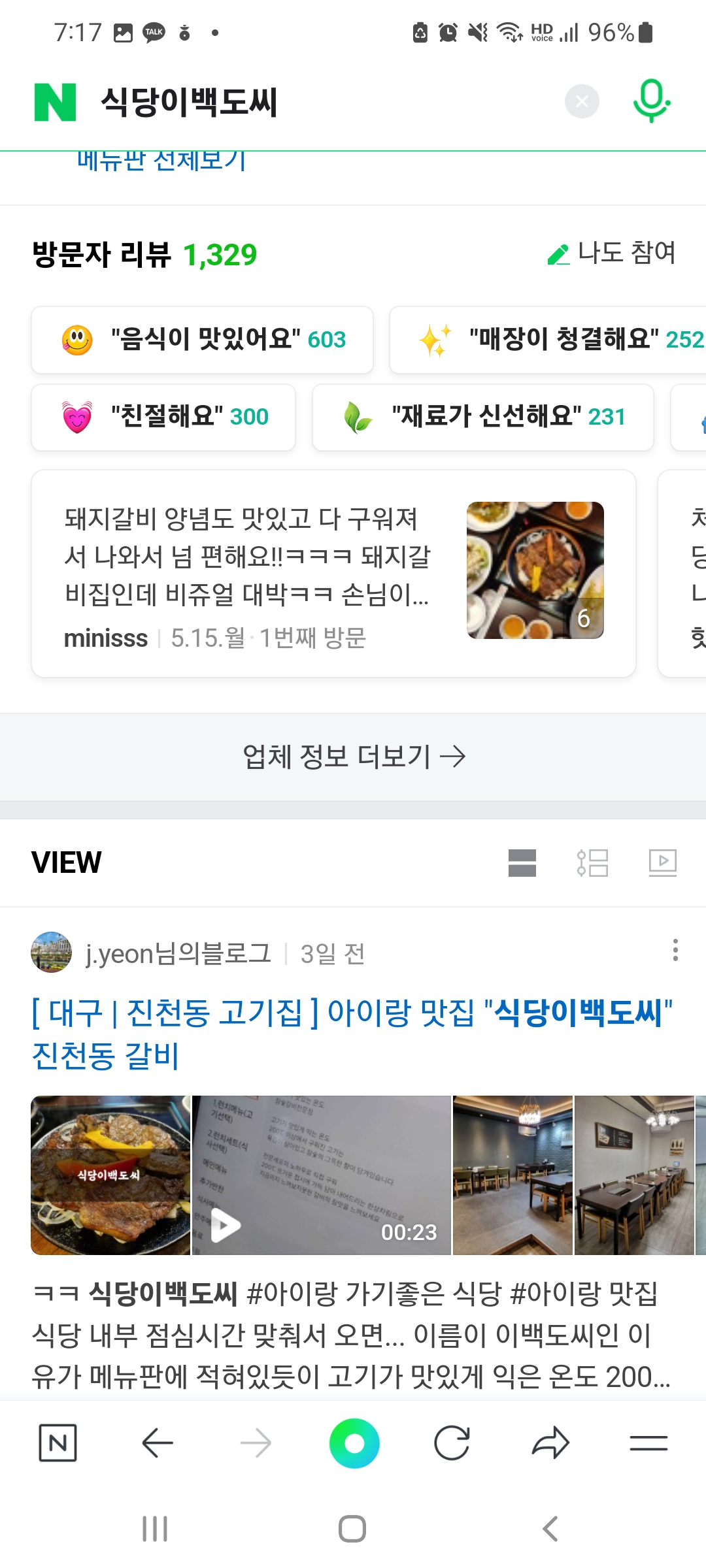Tap 나도 참여 to write a review
Image resolution: width=706 pixels, height=1568 pixels.
point(613,253)
